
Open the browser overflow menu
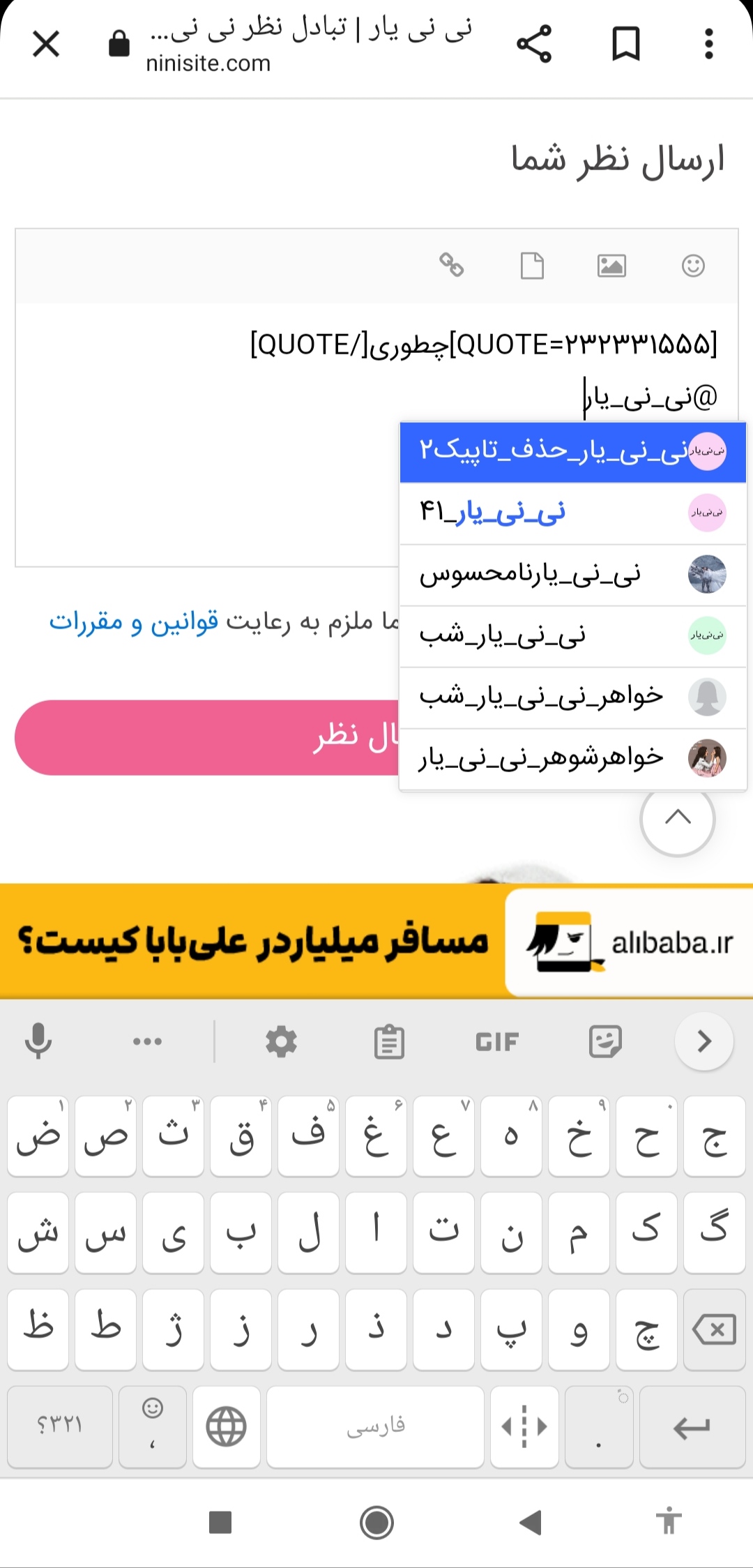pyautogui.click(x=708, y=45)
